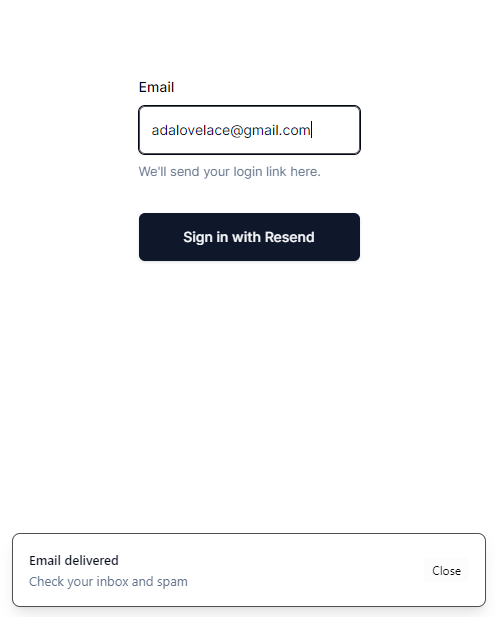Image resolution: width=496 pixels, height=617 pixels.
Task: Tap the Email input field
Action: pyautogui.click(x=249, y=130)
